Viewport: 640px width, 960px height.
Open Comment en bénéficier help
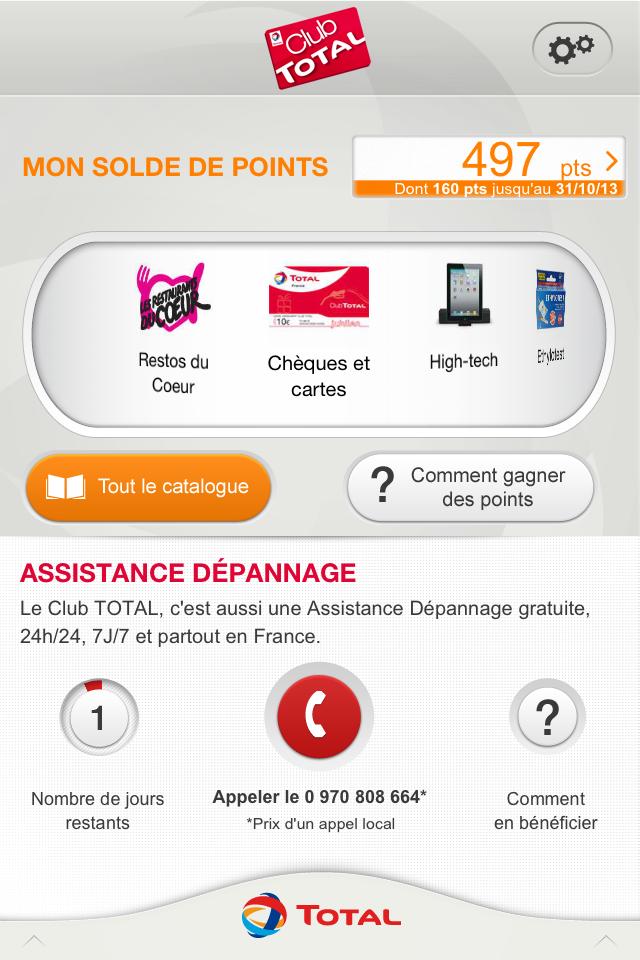coord(546,718)
